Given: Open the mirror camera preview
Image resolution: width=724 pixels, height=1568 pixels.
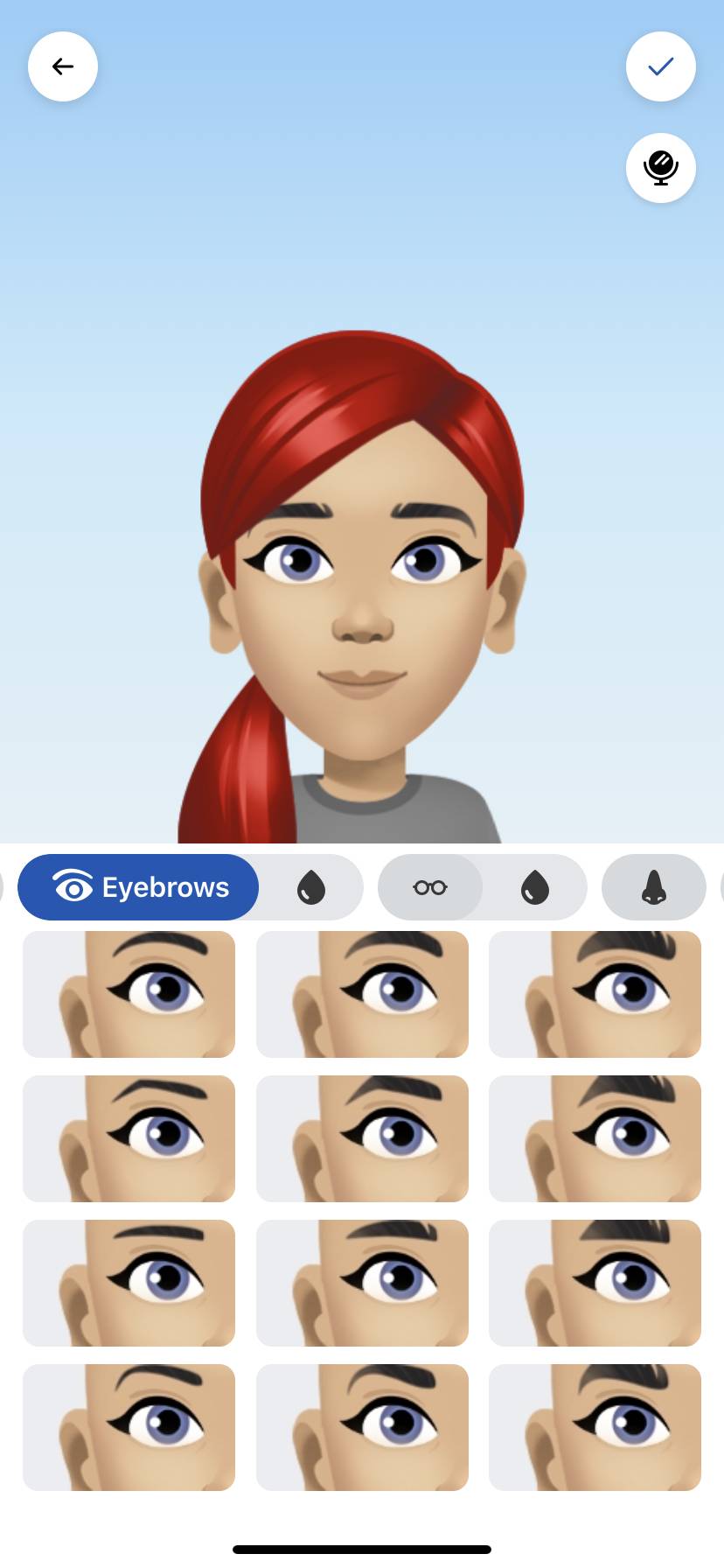Looking at the screenshot, I should [x=661, y=167].
